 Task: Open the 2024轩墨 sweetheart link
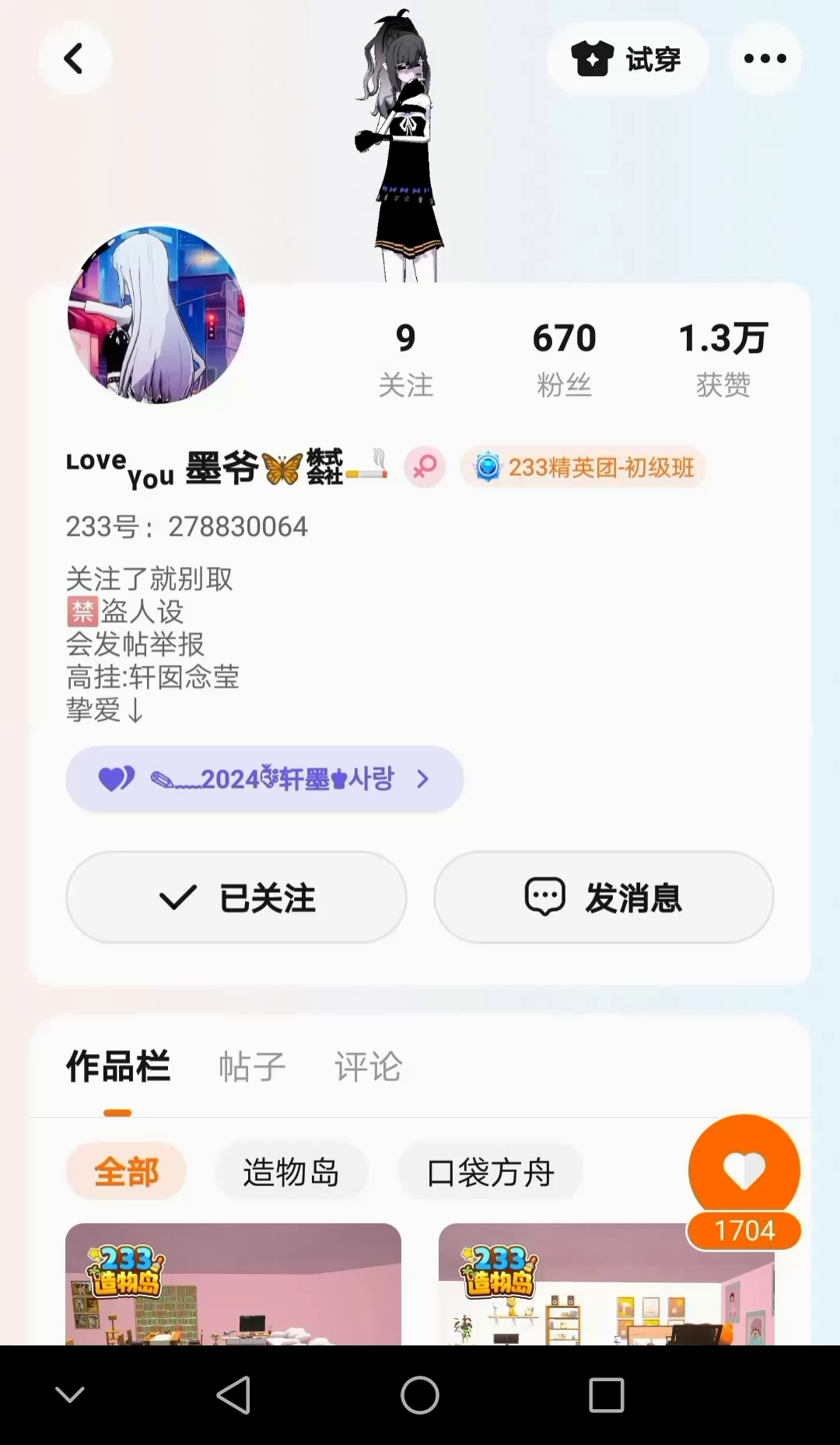(264, 778)
